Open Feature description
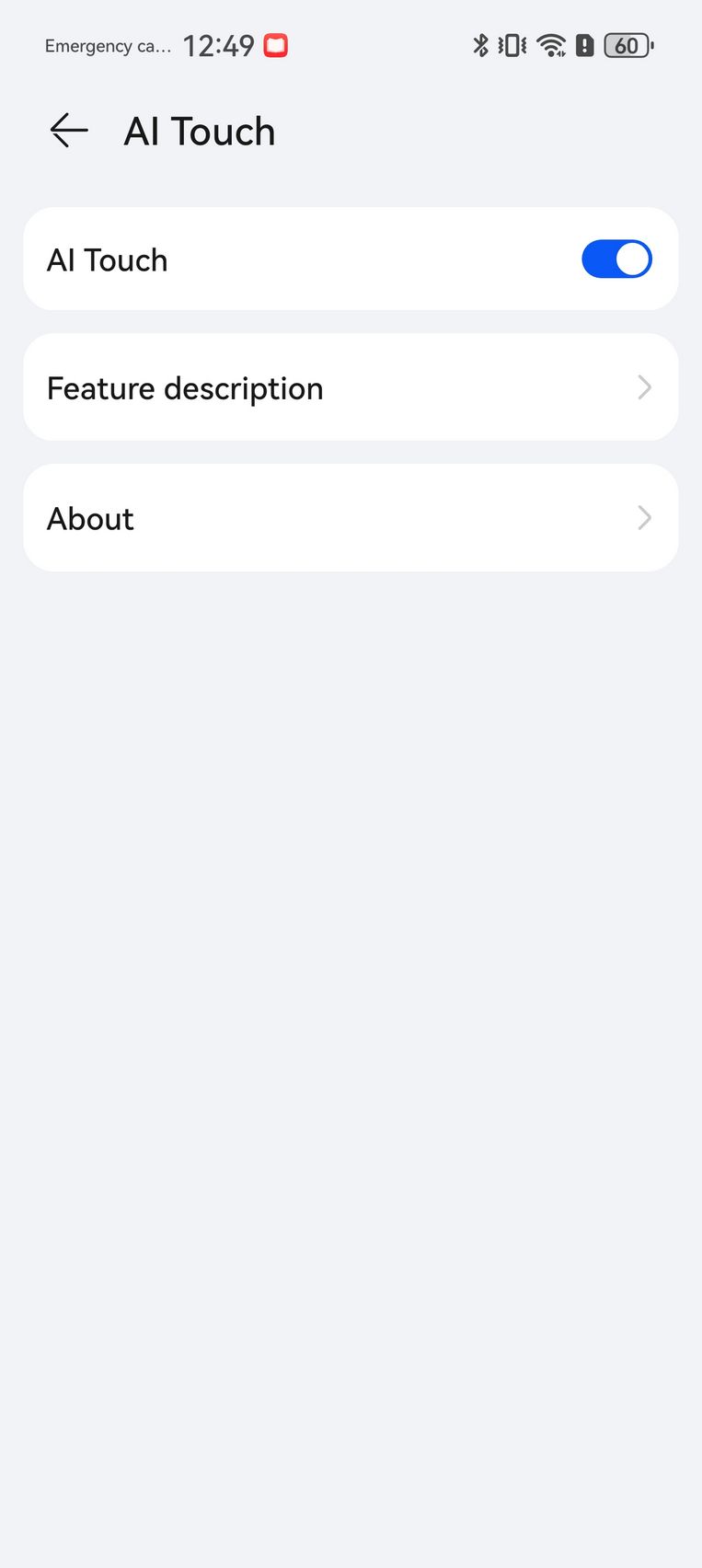 (x=351, y=387)
